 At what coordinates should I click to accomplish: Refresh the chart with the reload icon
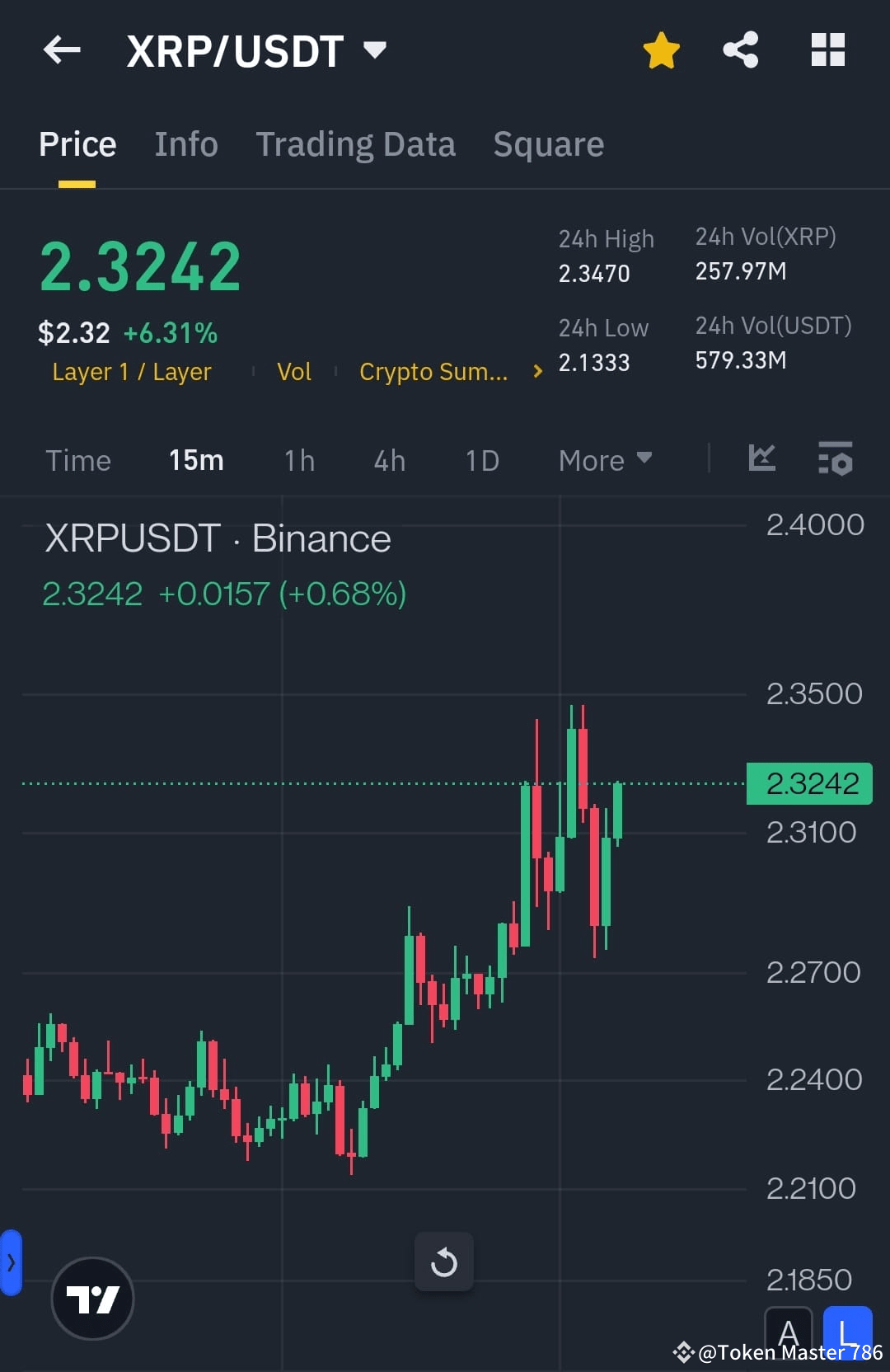tap(444, 1261)
